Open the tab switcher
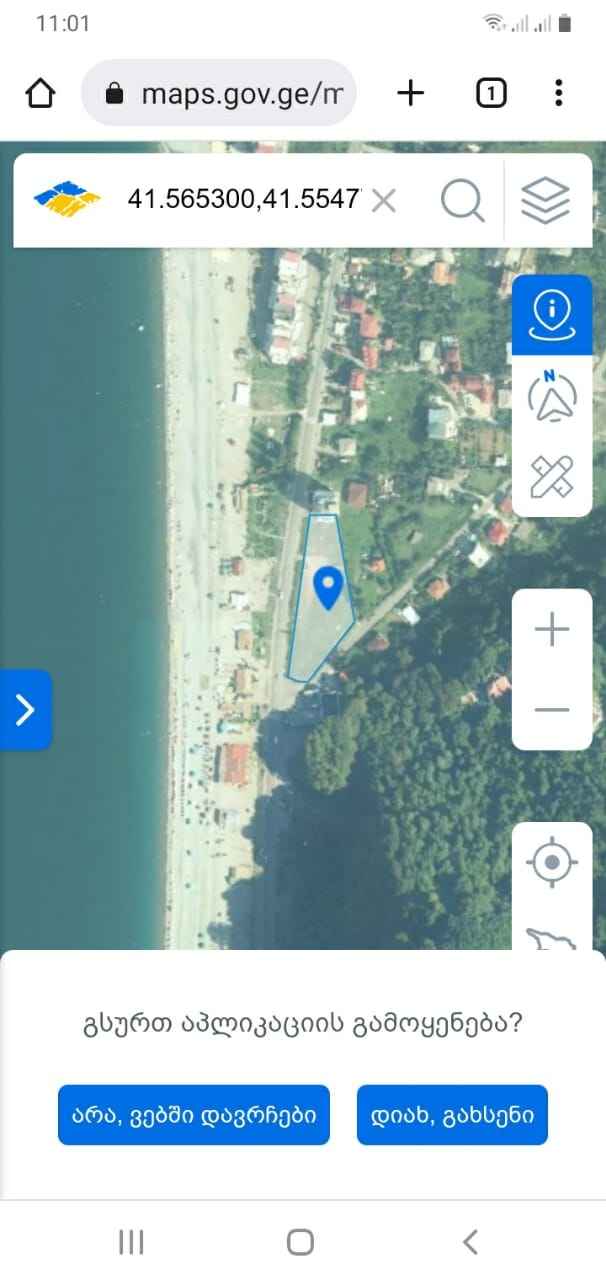Screen dimensions: 606x1280 [491, 94]
